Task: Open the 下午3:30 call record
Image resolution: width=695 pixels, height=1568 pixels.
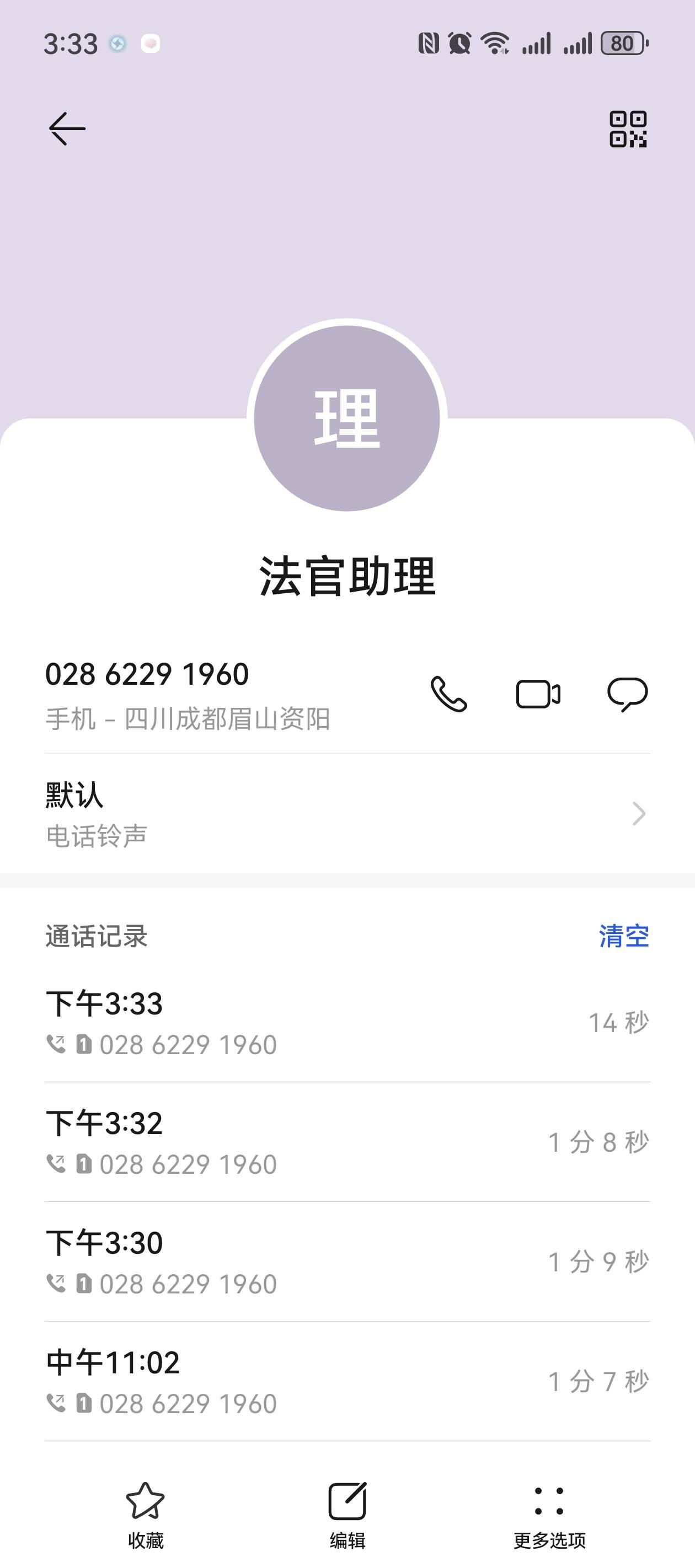Action: tap(347, 1262)
